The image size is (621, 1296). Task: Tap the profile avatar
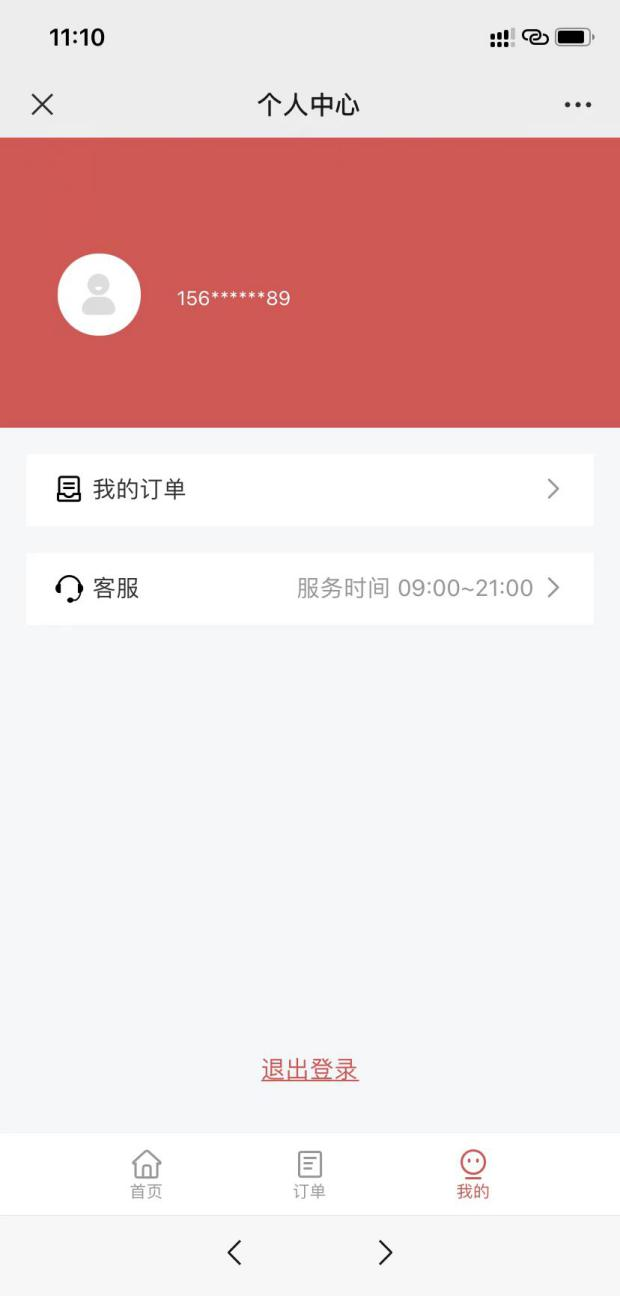pyautogui.click(x=99, y=294)
